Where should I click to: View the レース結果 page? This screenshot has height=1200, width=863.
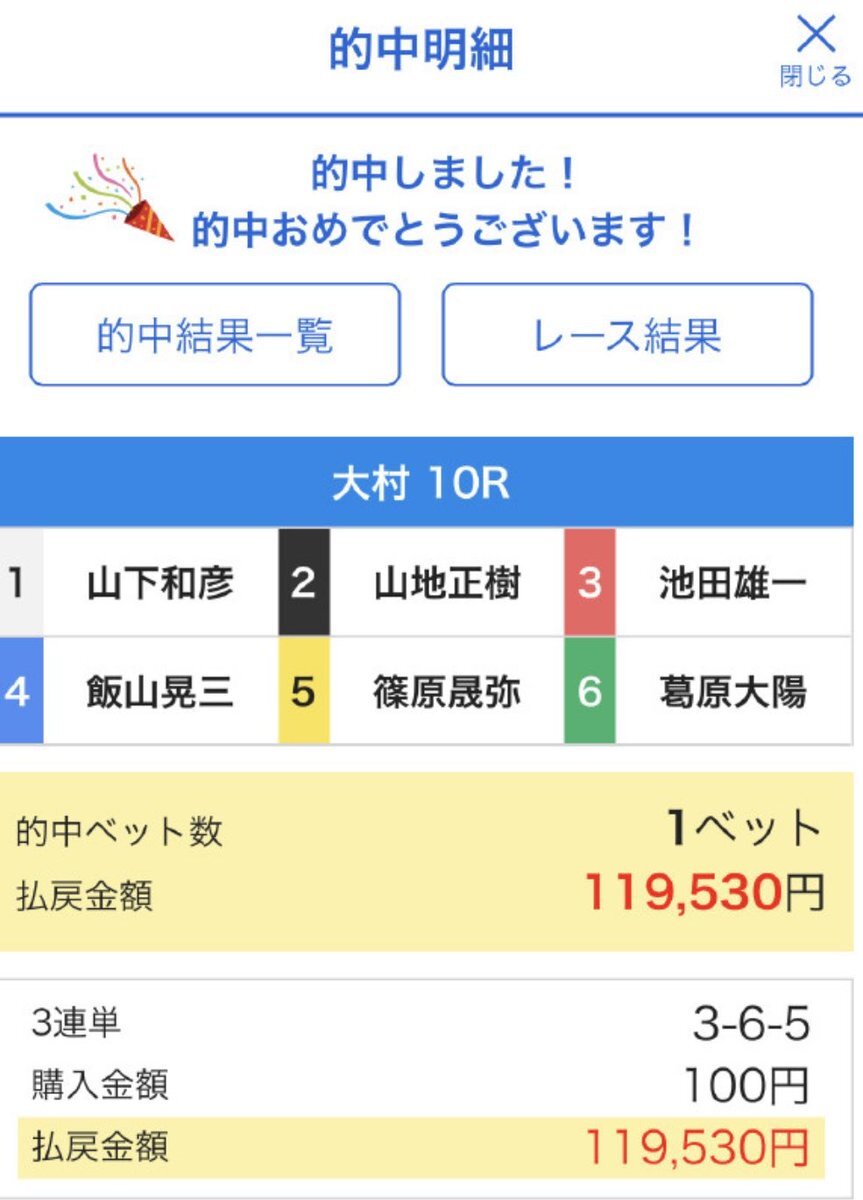627,335
